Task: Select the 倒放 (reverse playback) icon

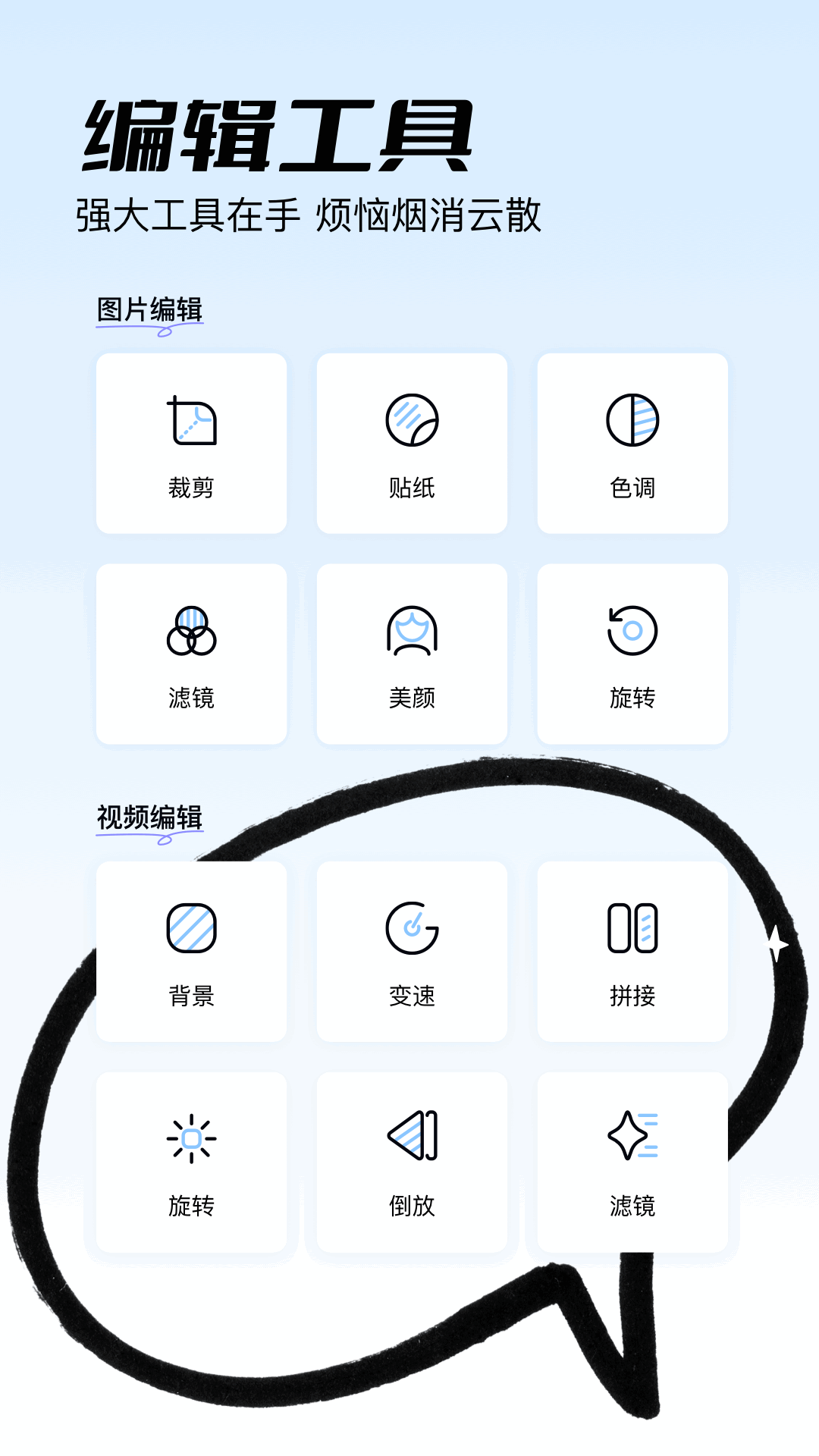Action: coord(410,1137)
